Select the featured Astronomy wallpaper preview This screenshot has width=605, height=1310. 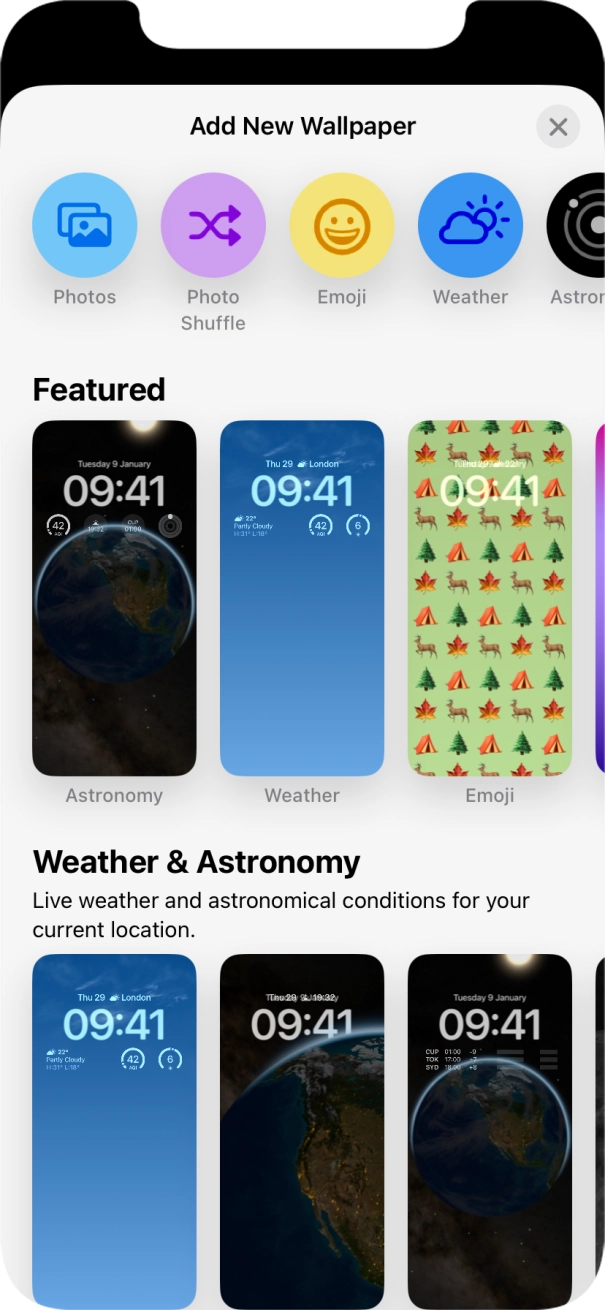[x=114, y=598]
